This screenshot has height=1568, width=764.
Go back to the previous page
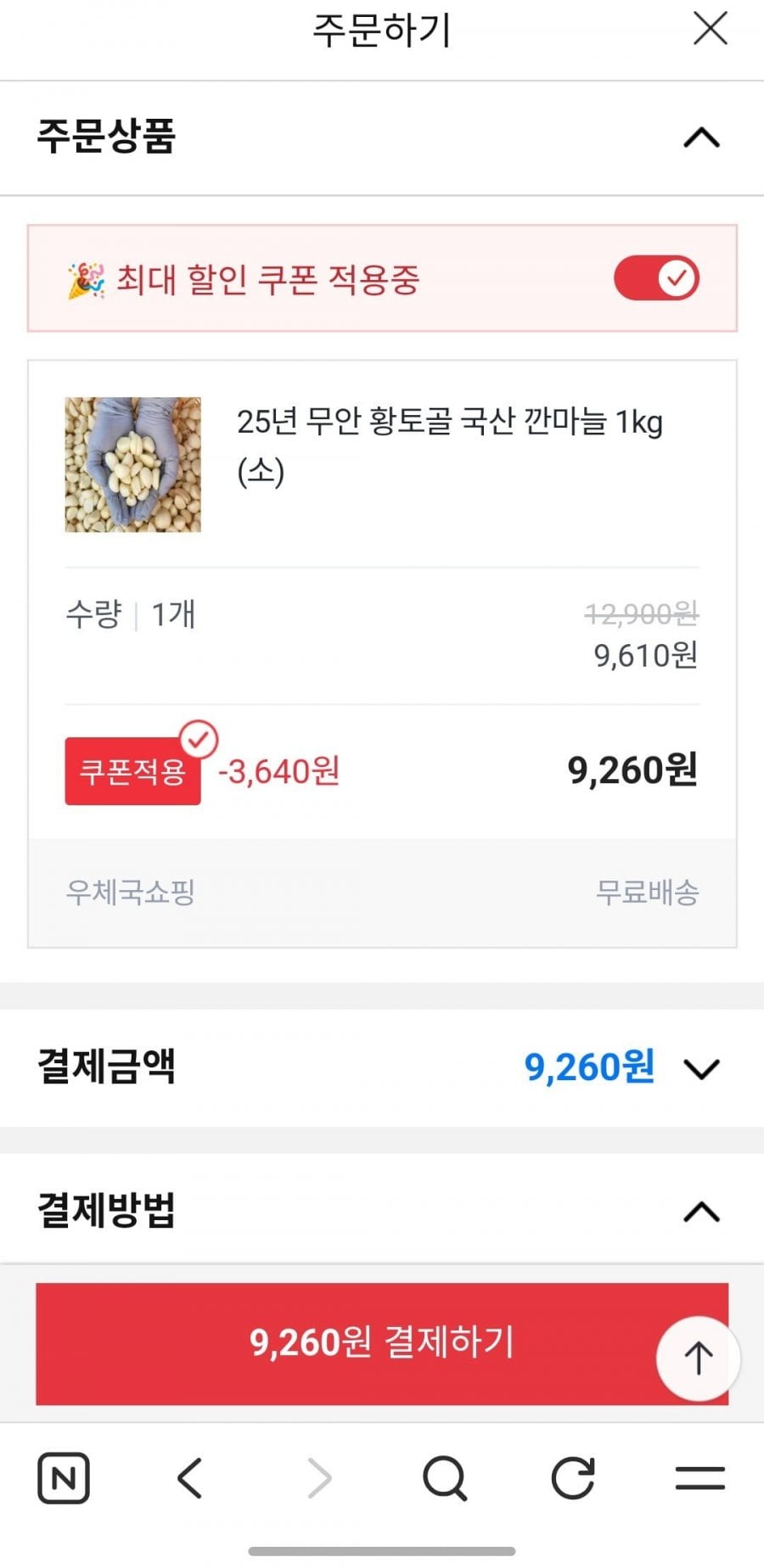click(x=190, y=1478)
